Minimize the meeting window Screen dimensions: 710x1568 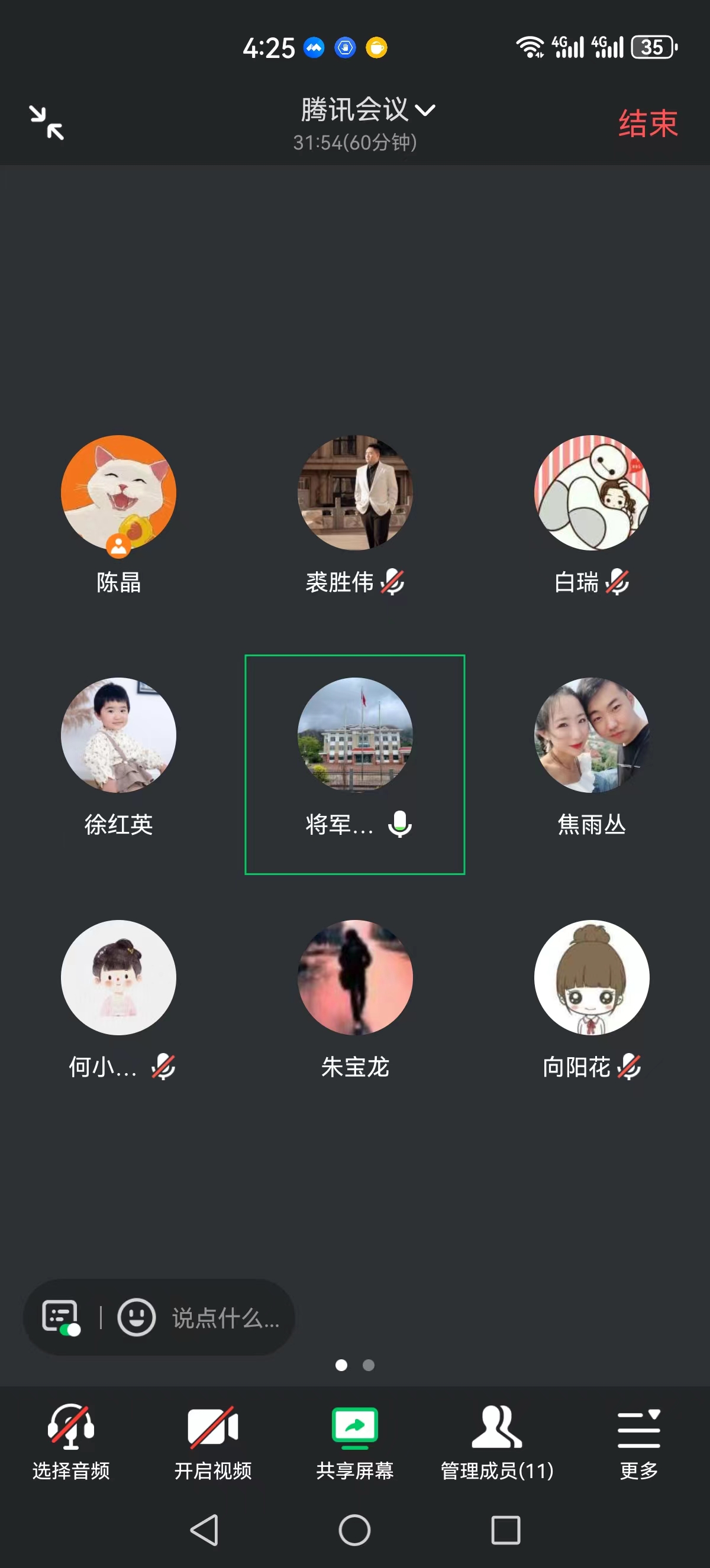tap(47, 123)
